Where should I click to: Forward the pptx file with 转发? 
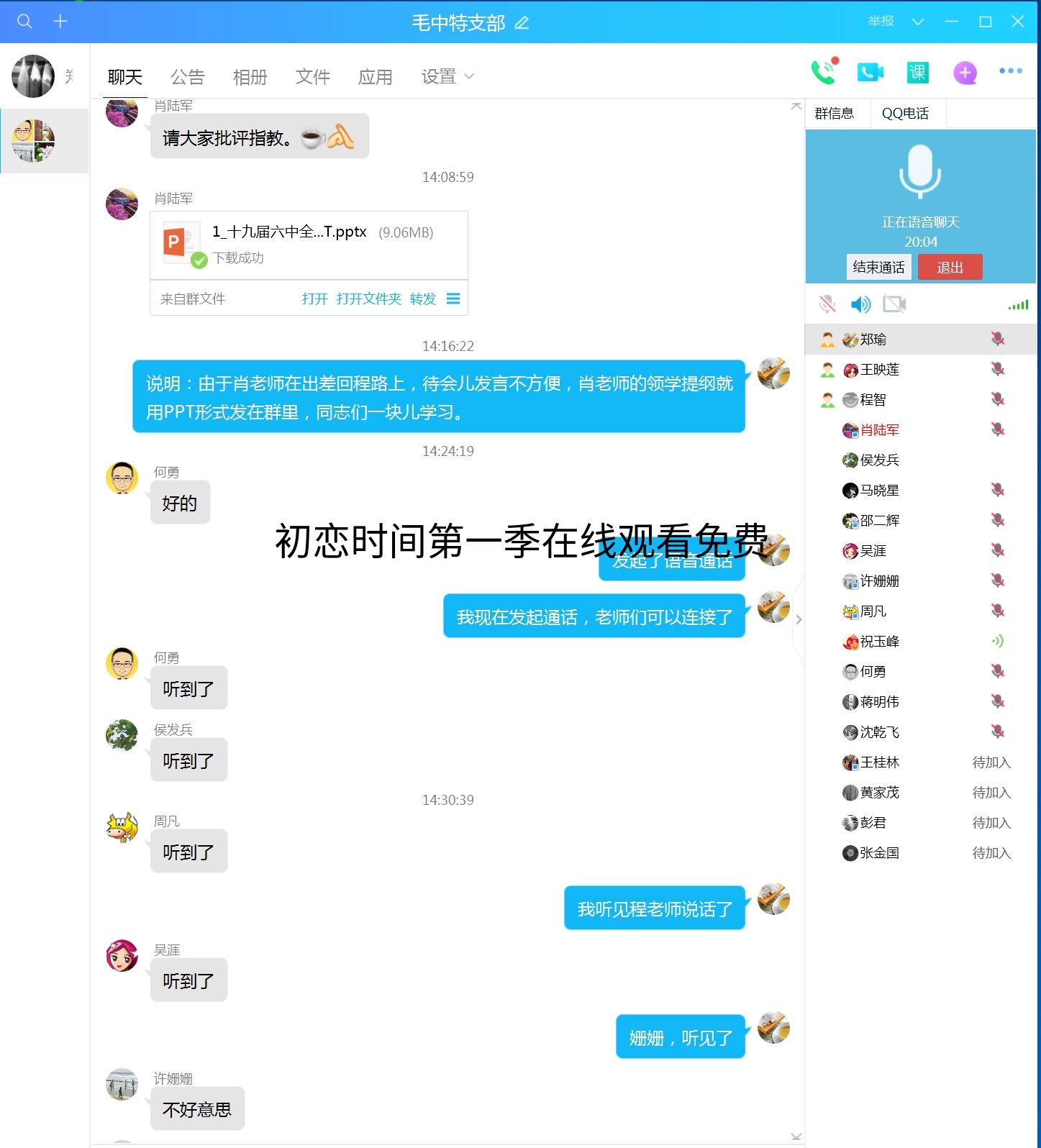click(x=422, y=299)
